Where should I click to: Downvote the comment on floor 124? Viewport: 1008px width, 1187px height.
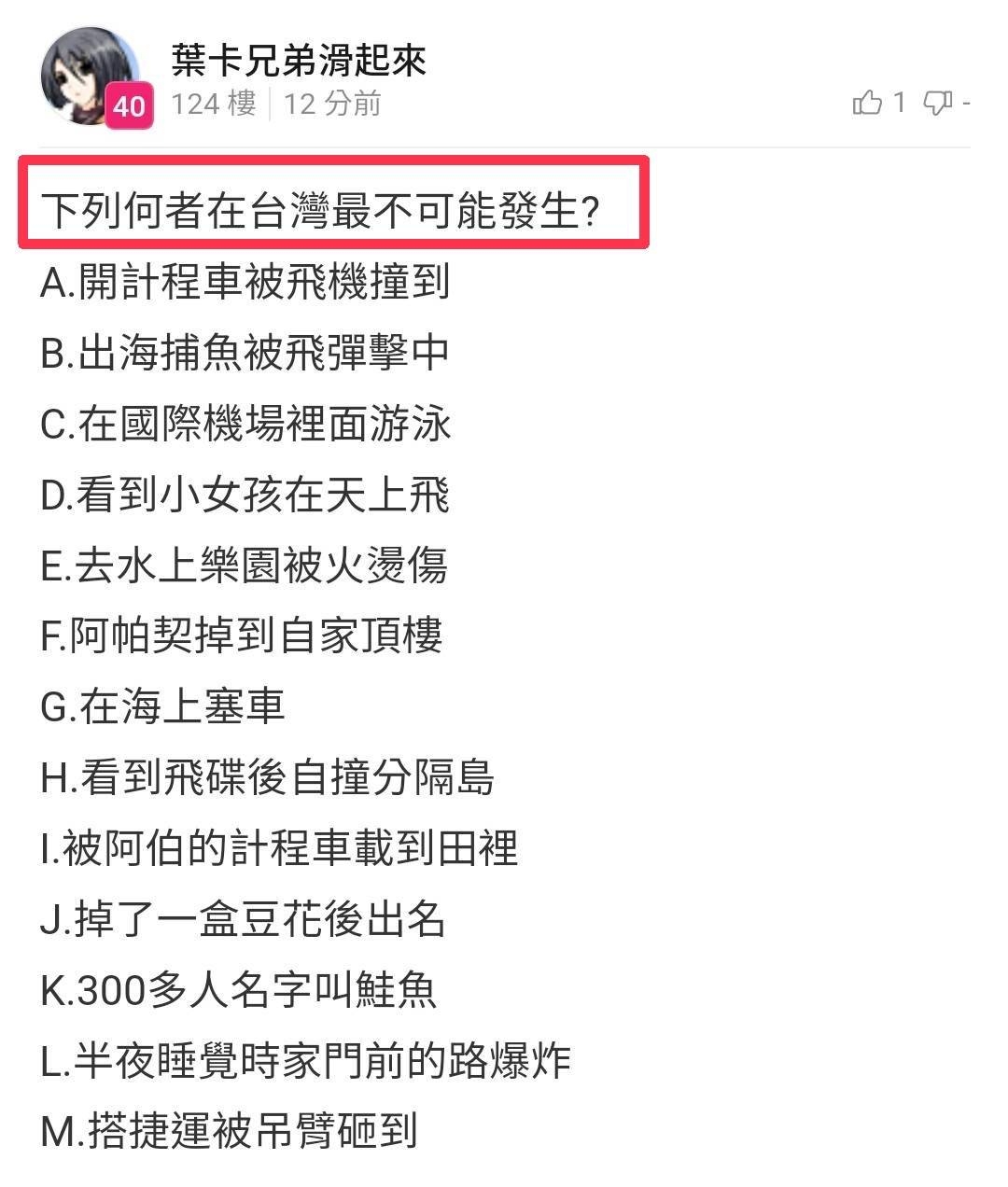coord(937,102)
